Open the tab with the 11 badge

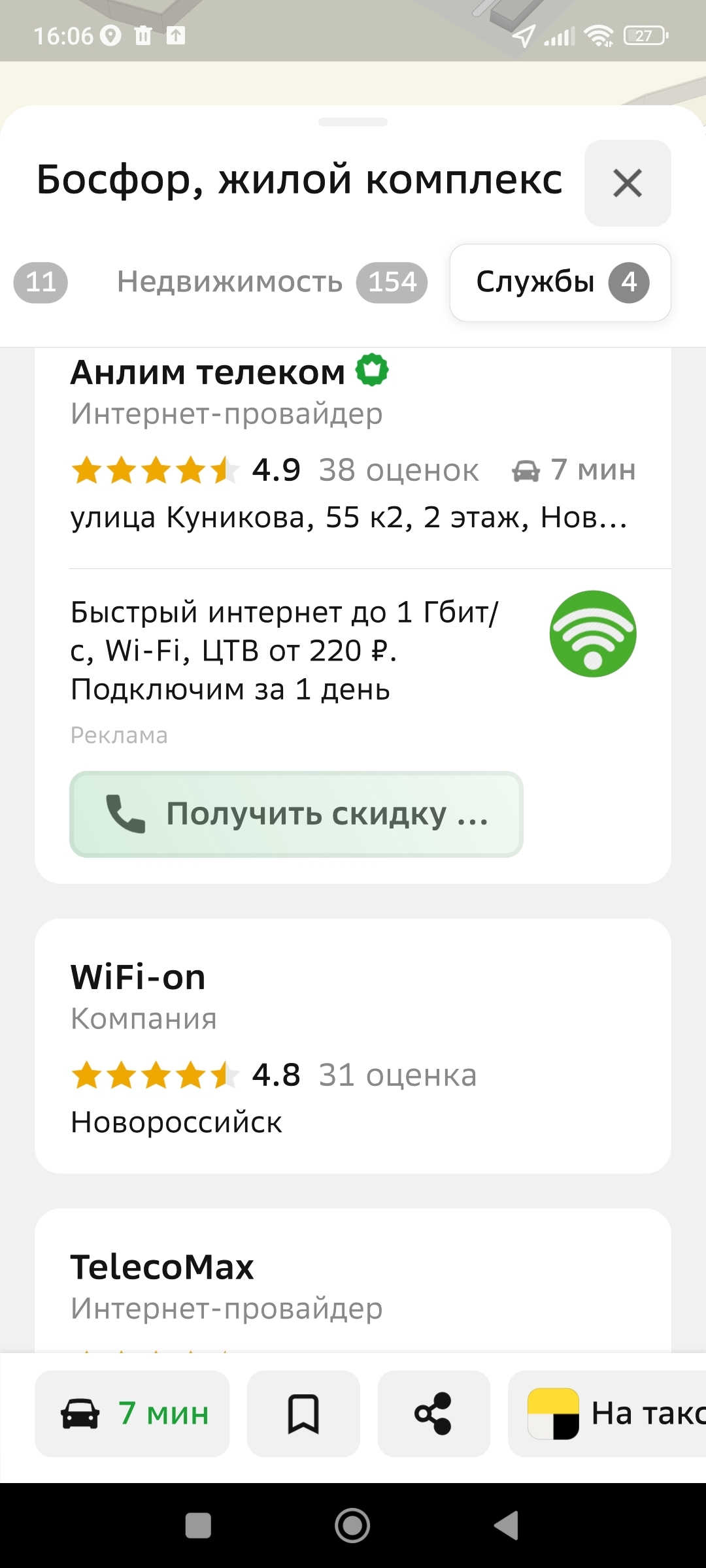point(41,282)
